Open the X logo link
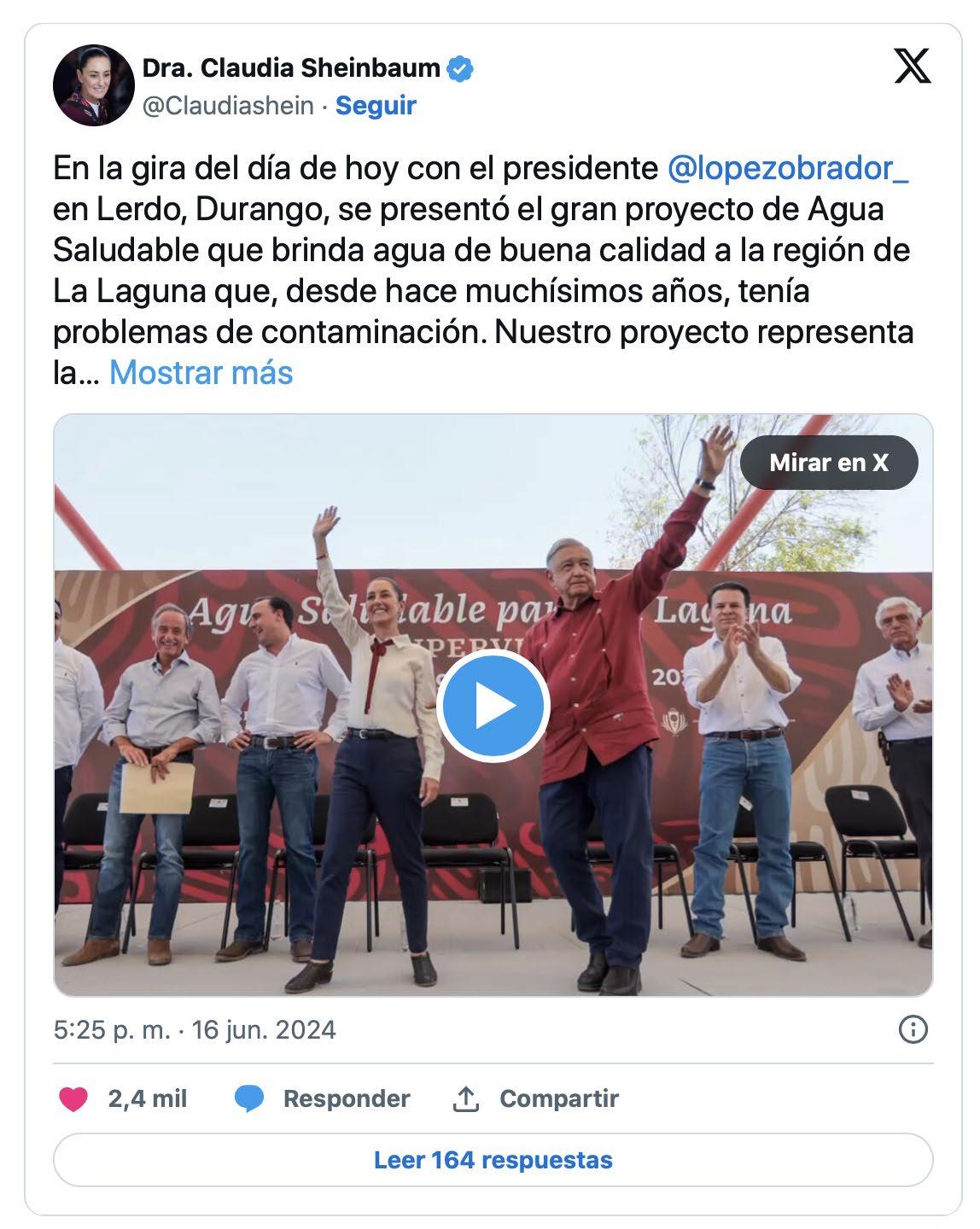The width and height of the screenshot is (980, 1229). (912, 67)
